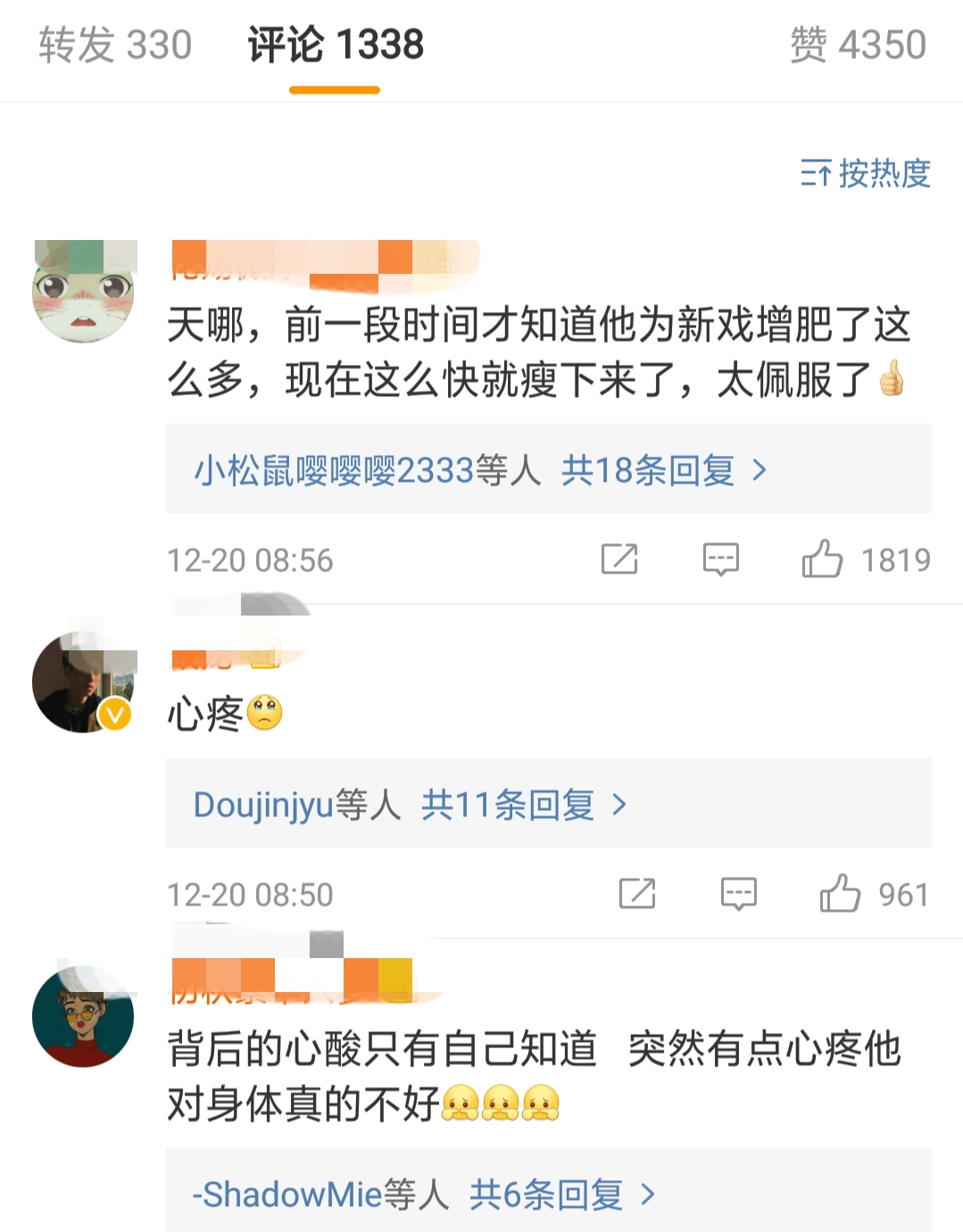
Task: Open the cat avatar commenter's profile
Action: click(x=84, y=291)
